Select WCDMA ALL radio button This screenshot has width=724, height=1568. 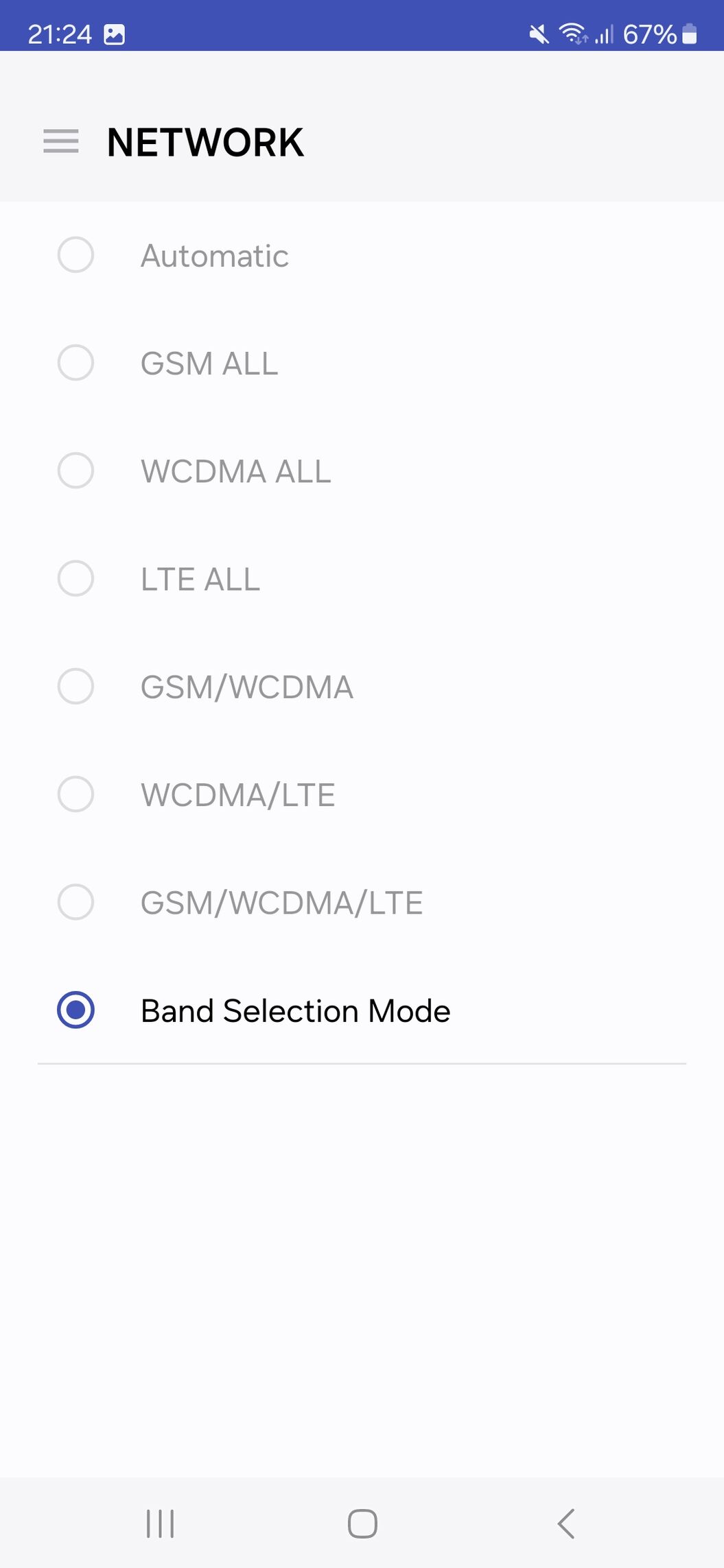[x=75, y=471]
